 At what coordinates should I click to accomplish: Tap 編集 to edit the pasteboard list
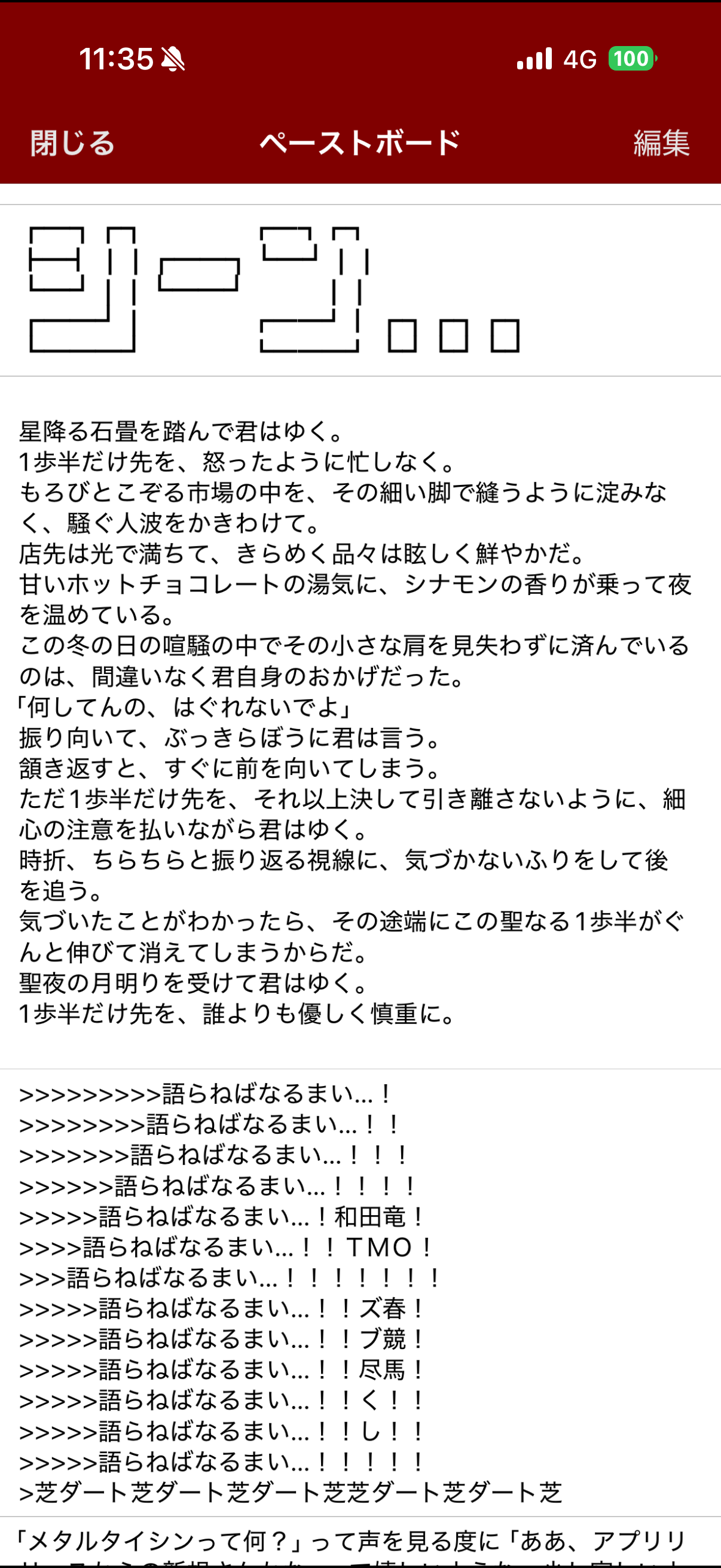661,144
